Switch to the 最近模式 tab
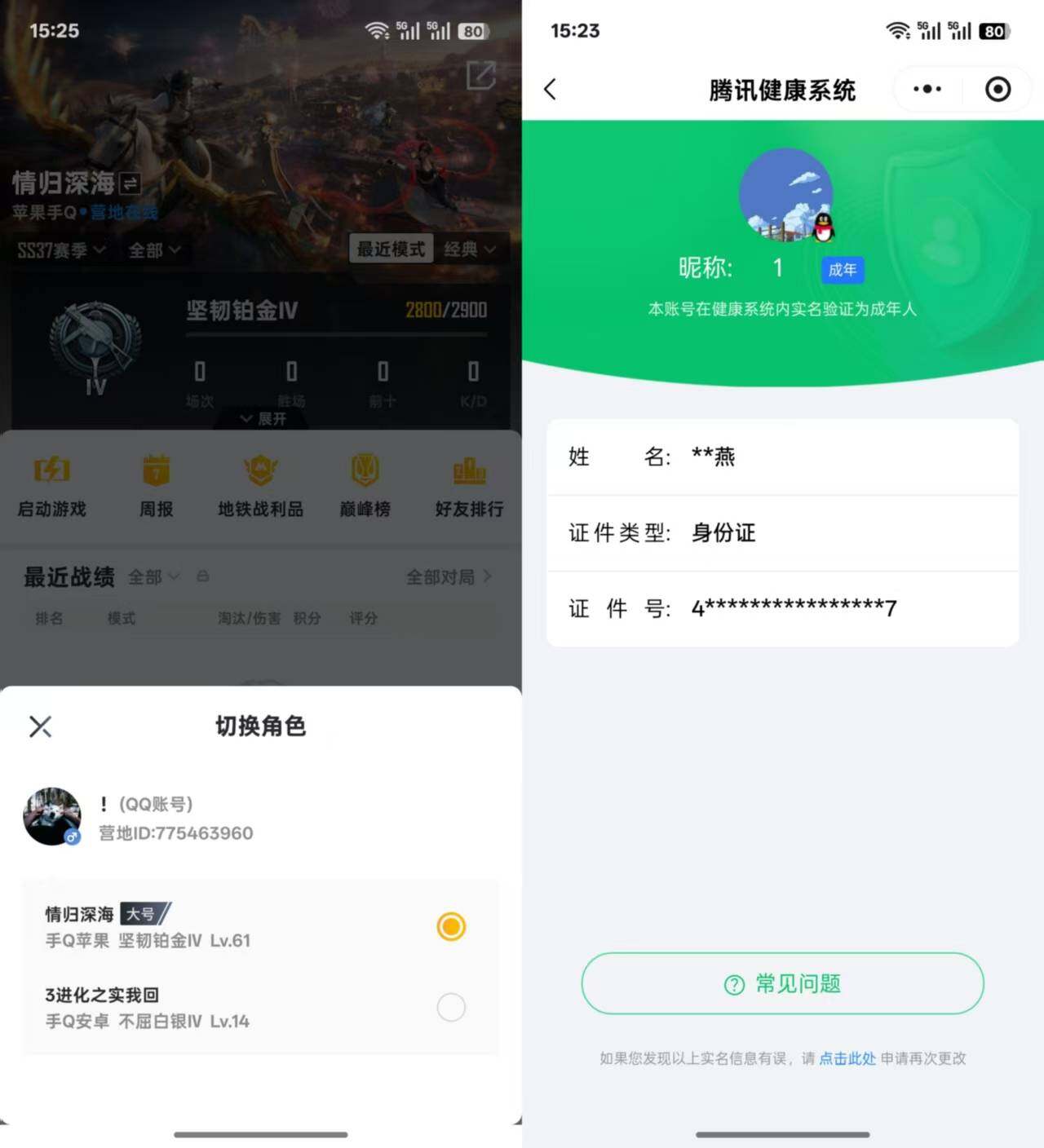This screenshot has width=1044, height=1148. tap(391, 249)
